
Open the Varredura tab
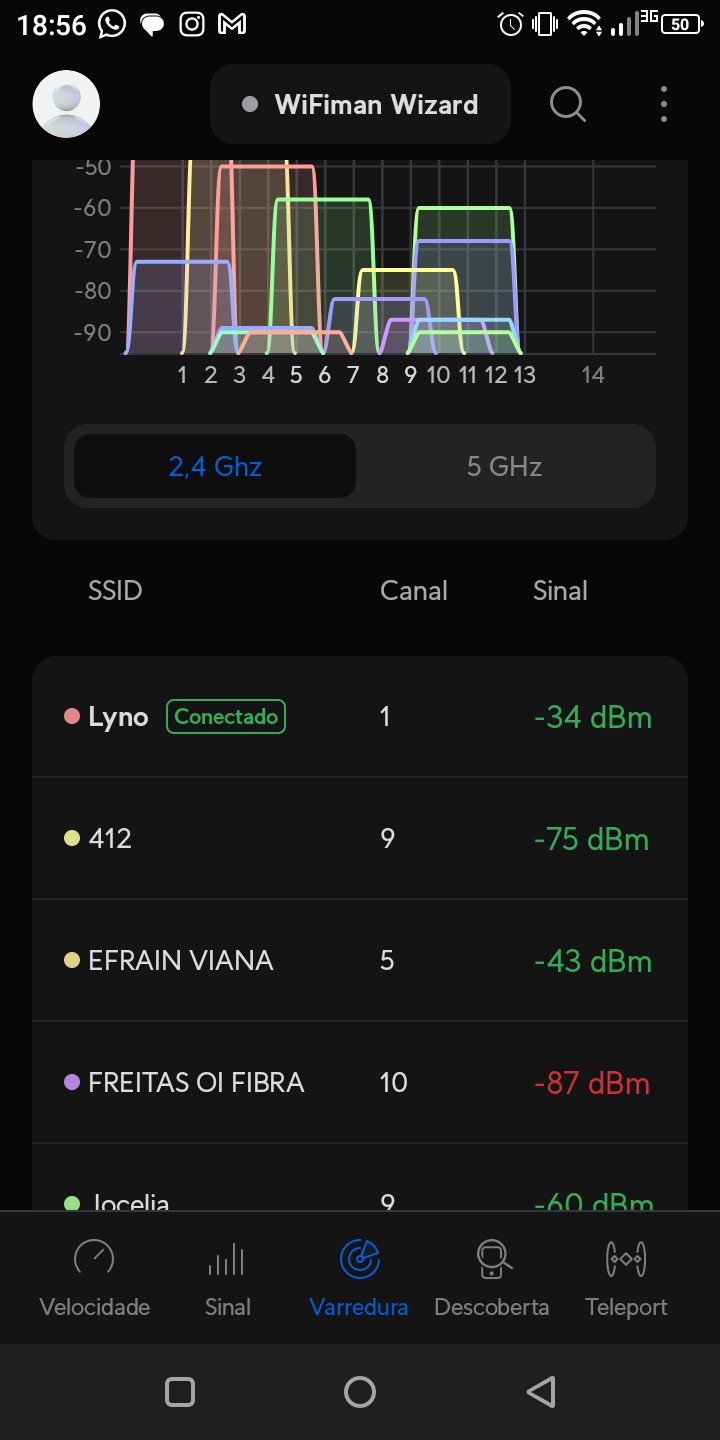coord(359,1278)
